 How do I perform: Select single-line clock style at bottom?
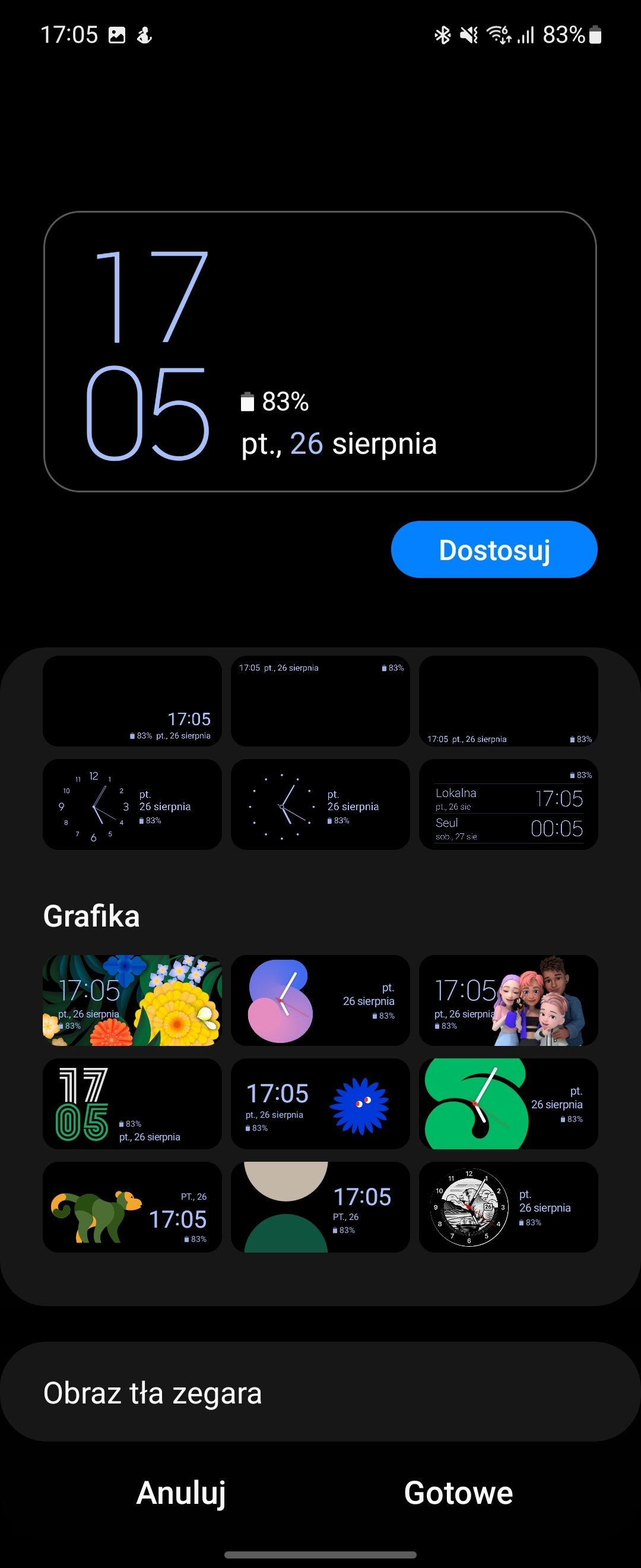(x=509, y=701)
